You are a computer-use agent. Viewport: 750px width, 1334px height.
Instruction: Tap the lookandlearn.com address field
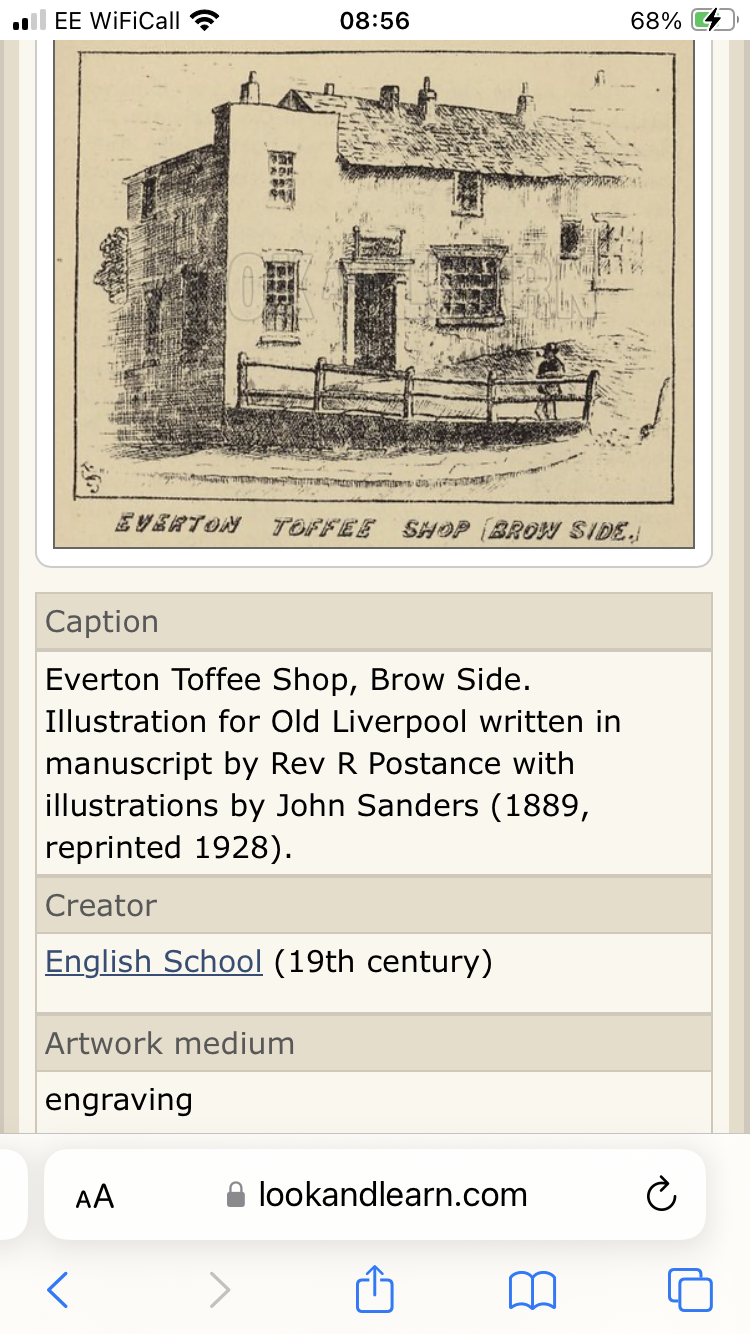pos(392,1194)
